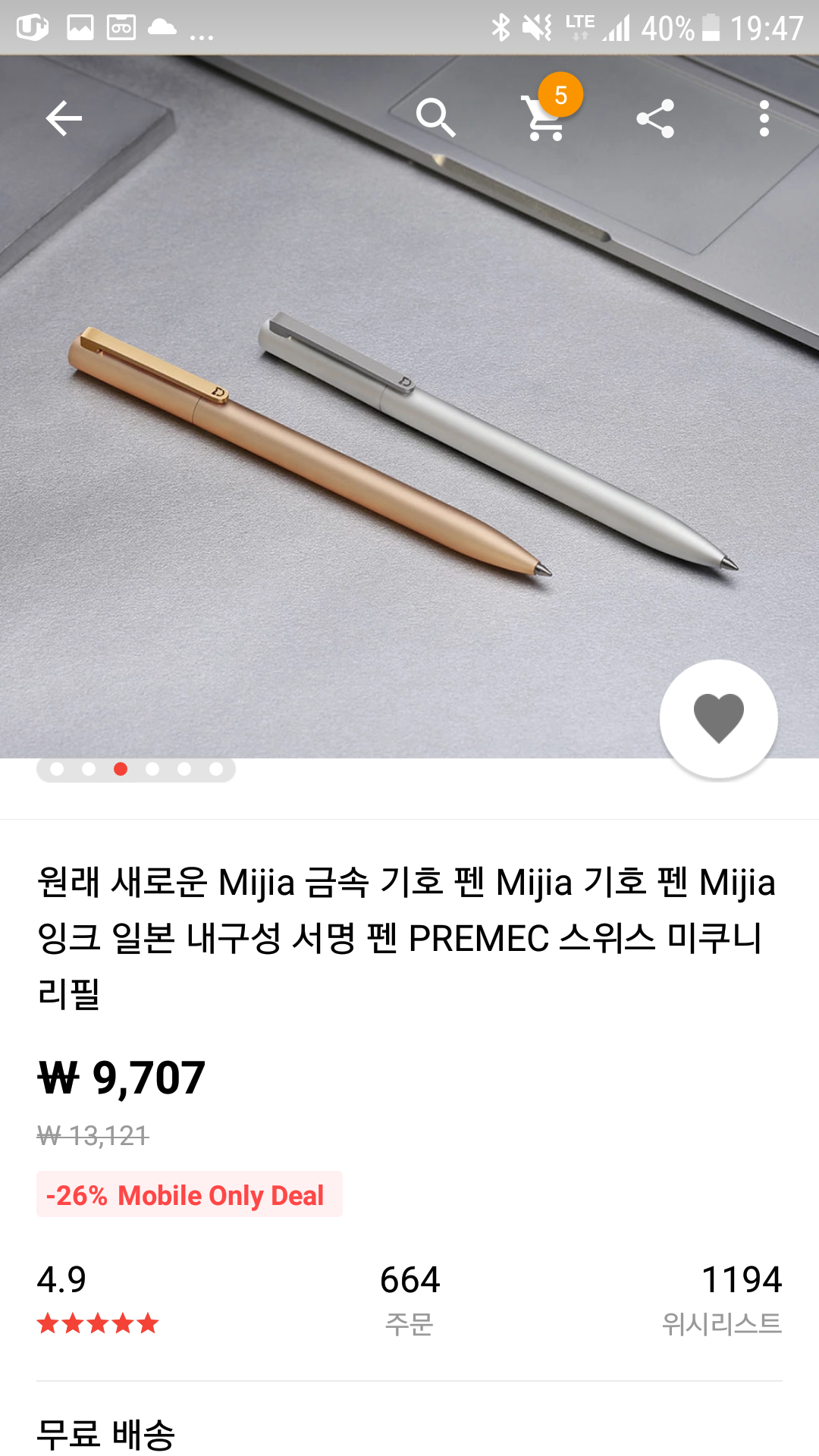Open the search icon
Viewport: 819px width, 1456px height.
pos(435,118)
